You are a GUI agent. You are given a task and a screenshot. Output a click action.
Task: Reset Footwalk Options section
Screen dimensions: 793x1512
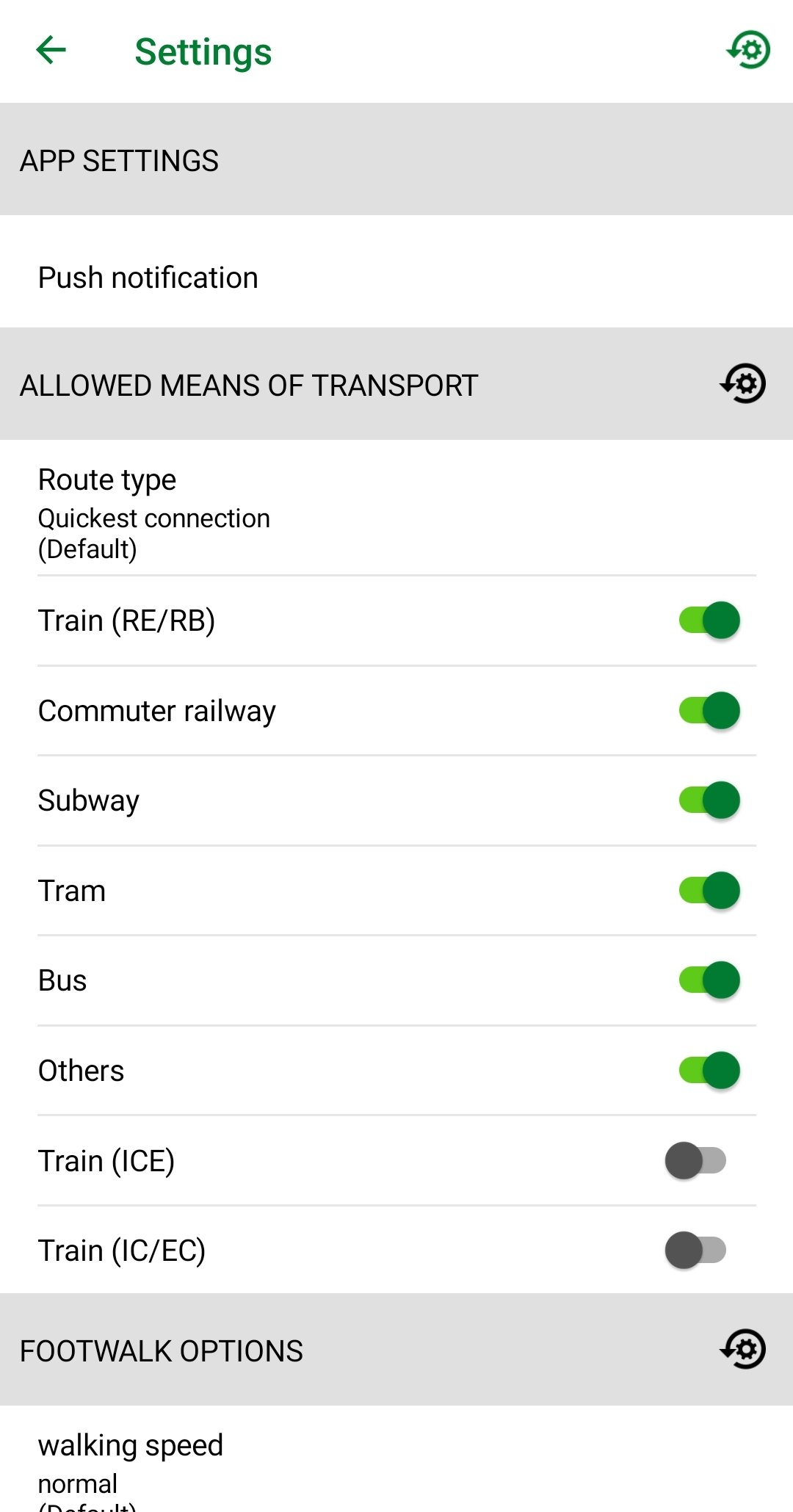[x=742, y=1350]
